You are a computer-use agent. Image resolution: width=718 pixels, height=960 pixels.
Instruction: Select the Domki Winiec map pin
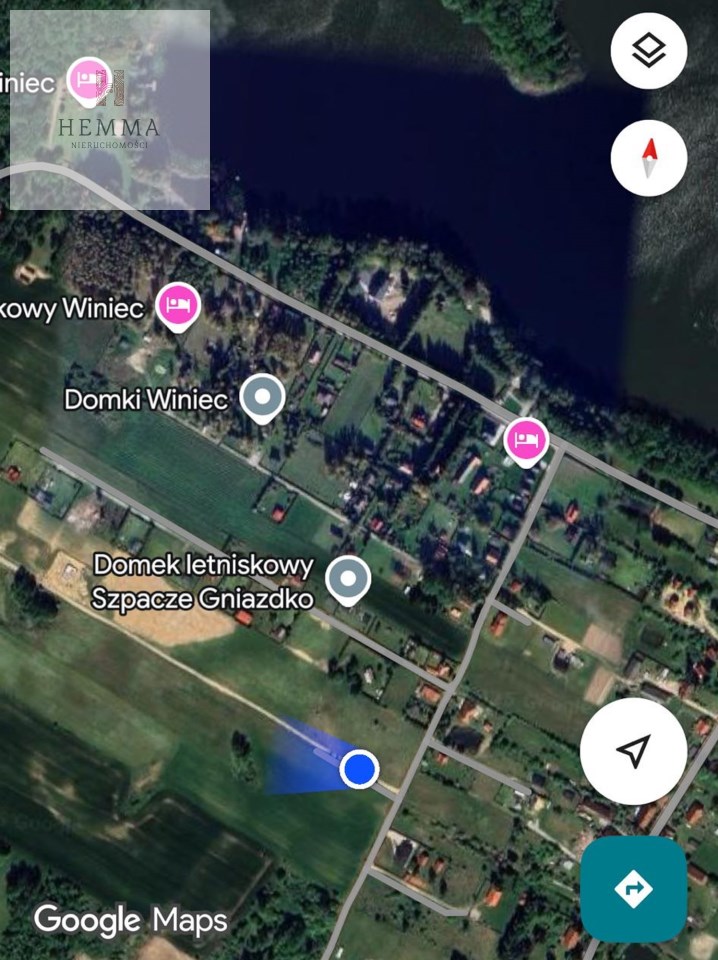point(262,398)
